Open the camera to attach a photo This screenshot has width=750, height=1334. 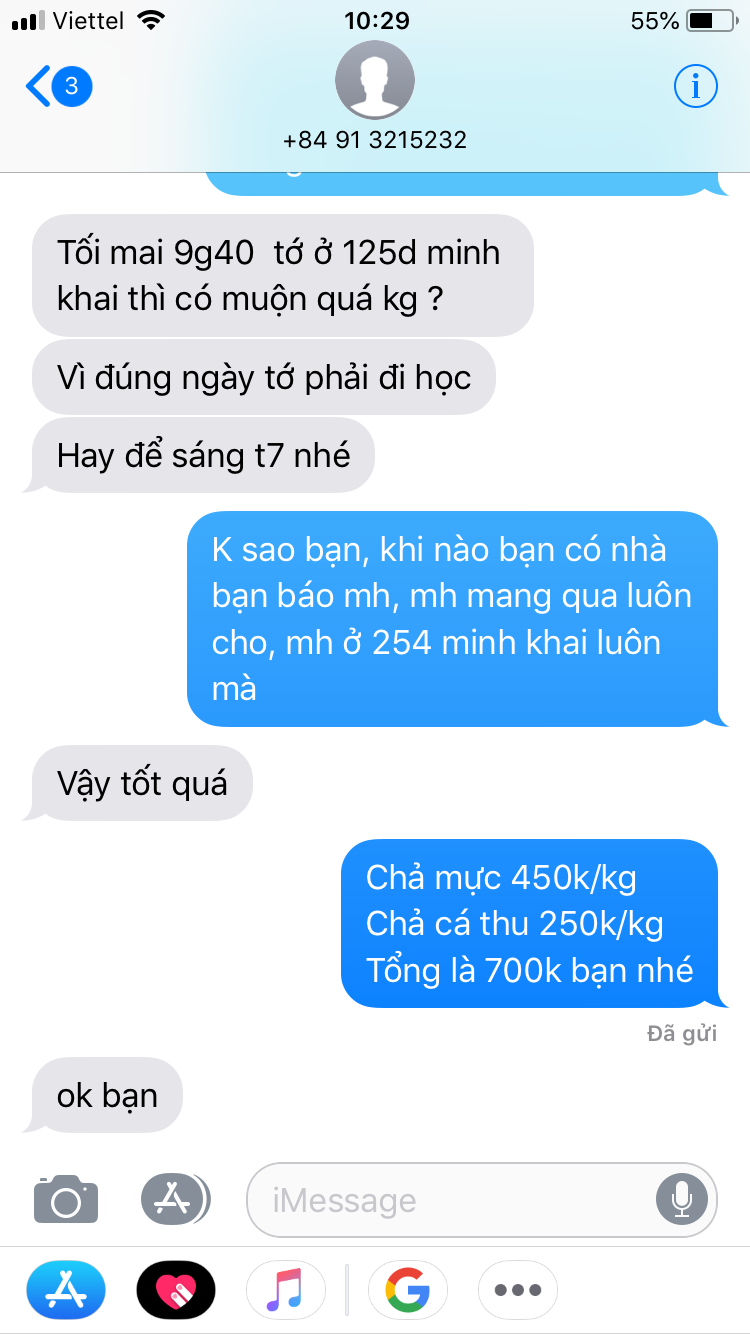click(x=66, y=1199)
